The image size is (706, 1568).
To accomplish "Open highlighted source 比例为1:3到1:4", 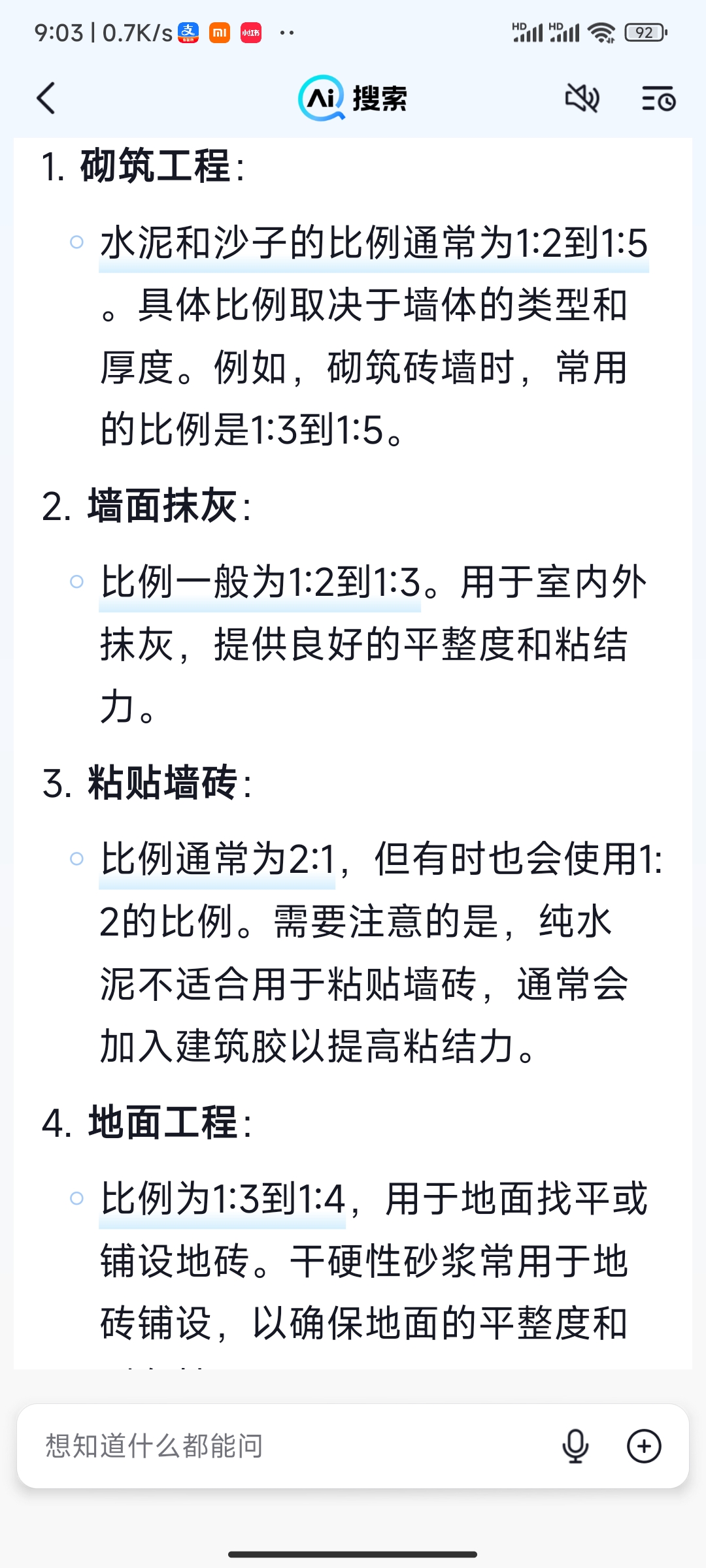I will 223,1200.
